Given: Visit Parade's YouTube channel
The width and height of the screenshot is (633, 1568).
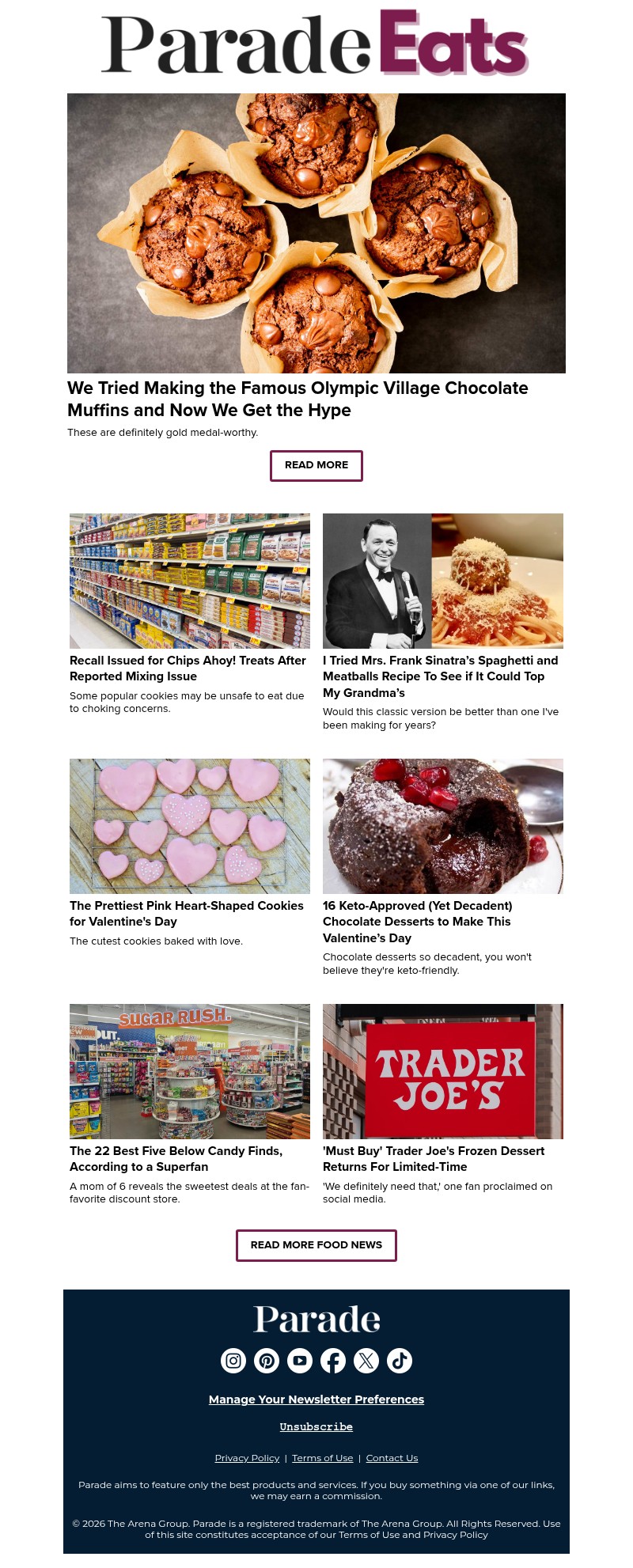Looking at the screenshot, I should (x=300, y=1376).
